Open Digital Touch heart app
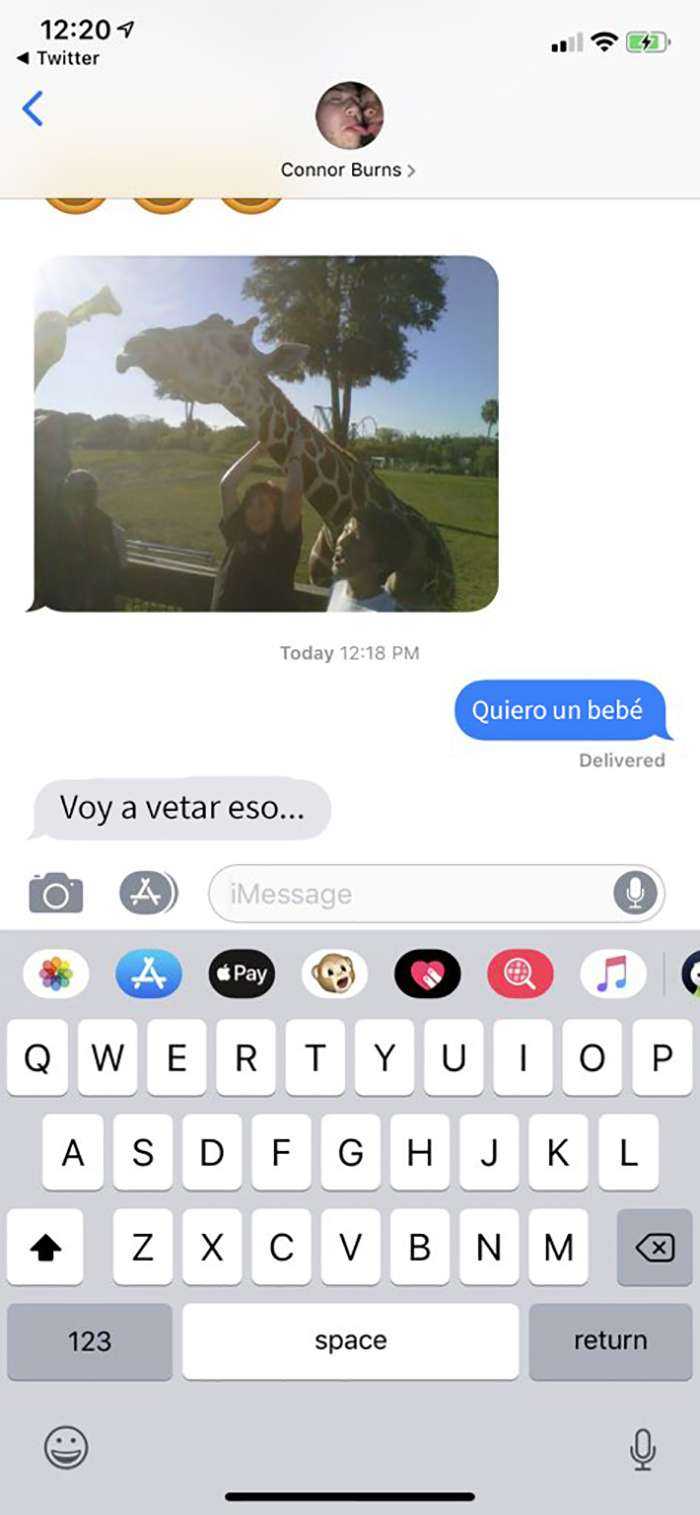The image size is (700, 1515). tap(427, 973)
